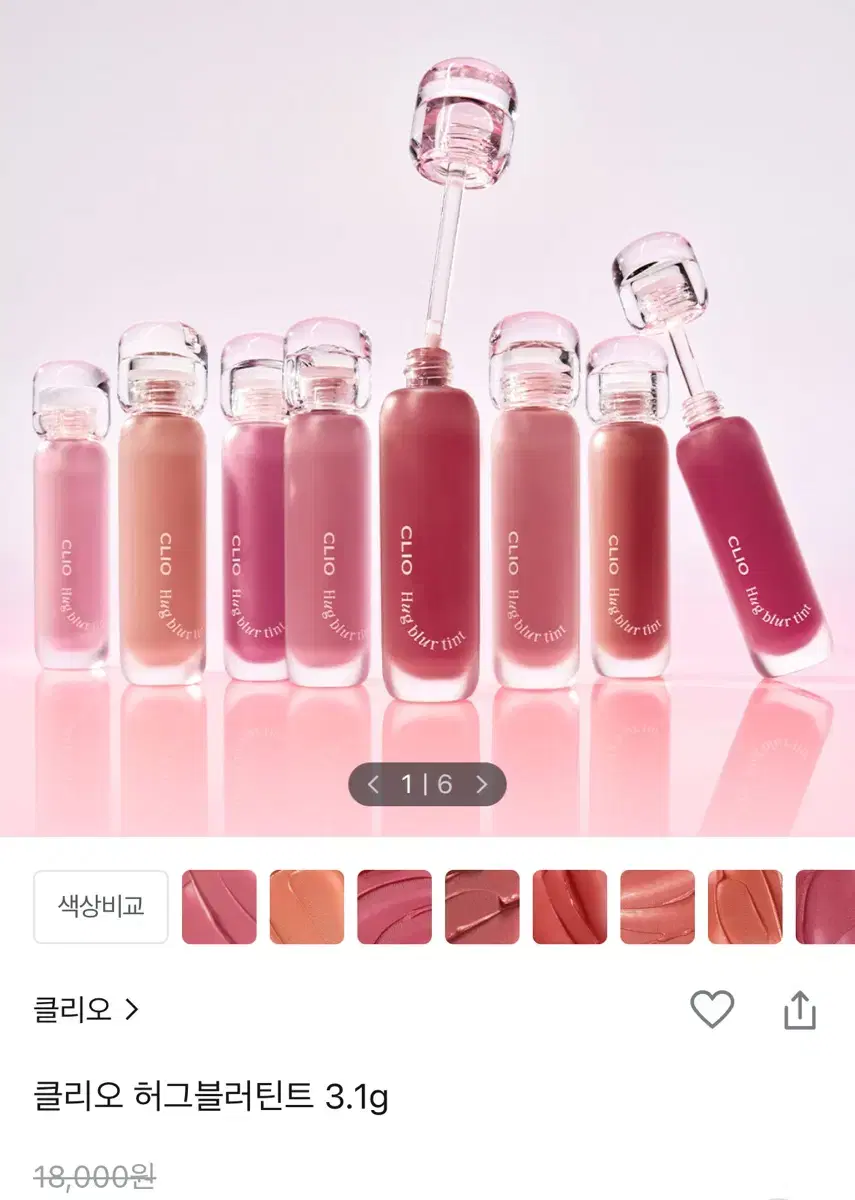Open the 색상비교 color comparison panel
This screenshot has height=1200, width=855.
tap(102, 908)
